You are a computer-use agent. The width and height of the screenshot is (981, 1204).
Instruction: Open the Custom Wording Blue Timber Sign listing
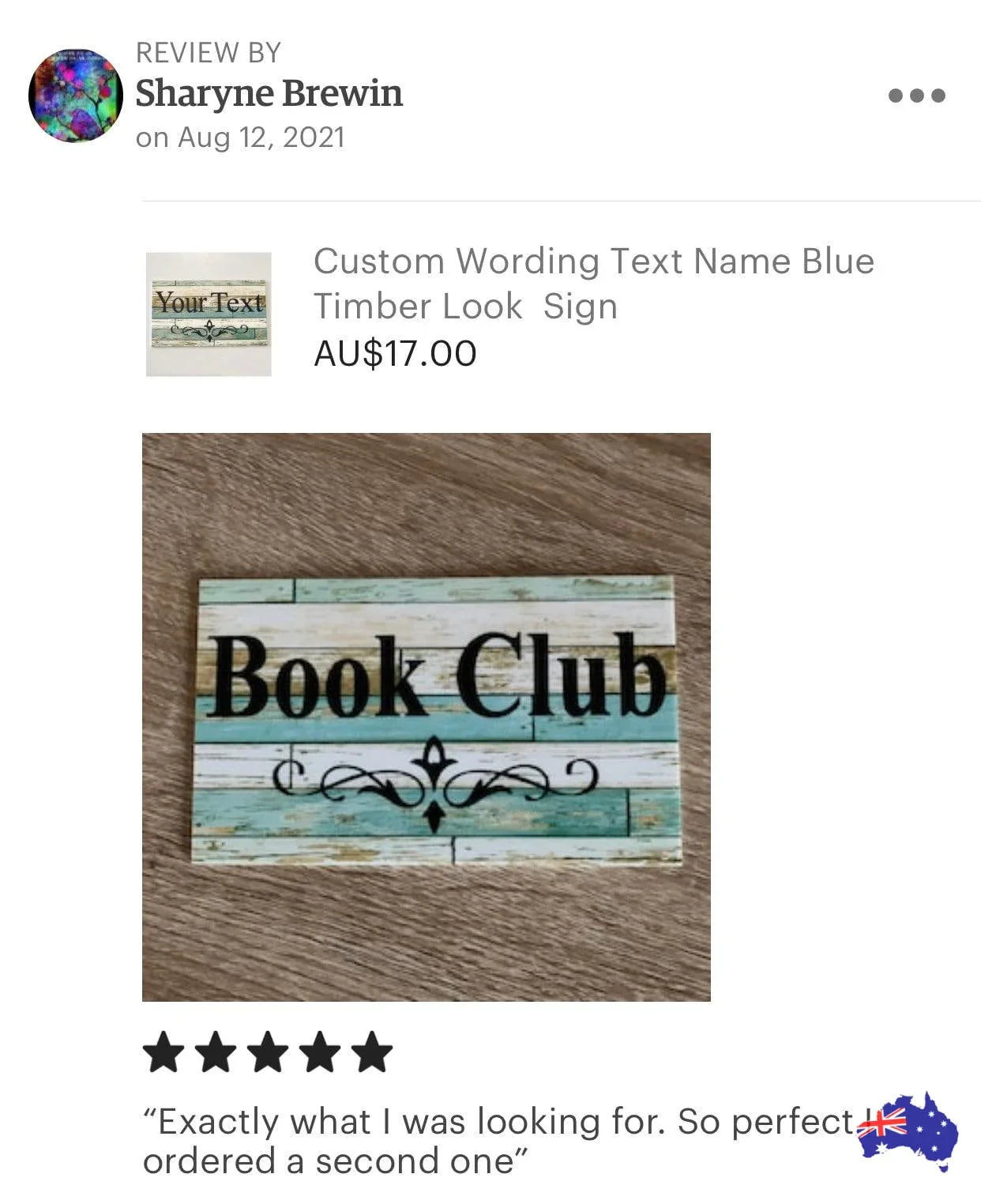pos(592,283)
